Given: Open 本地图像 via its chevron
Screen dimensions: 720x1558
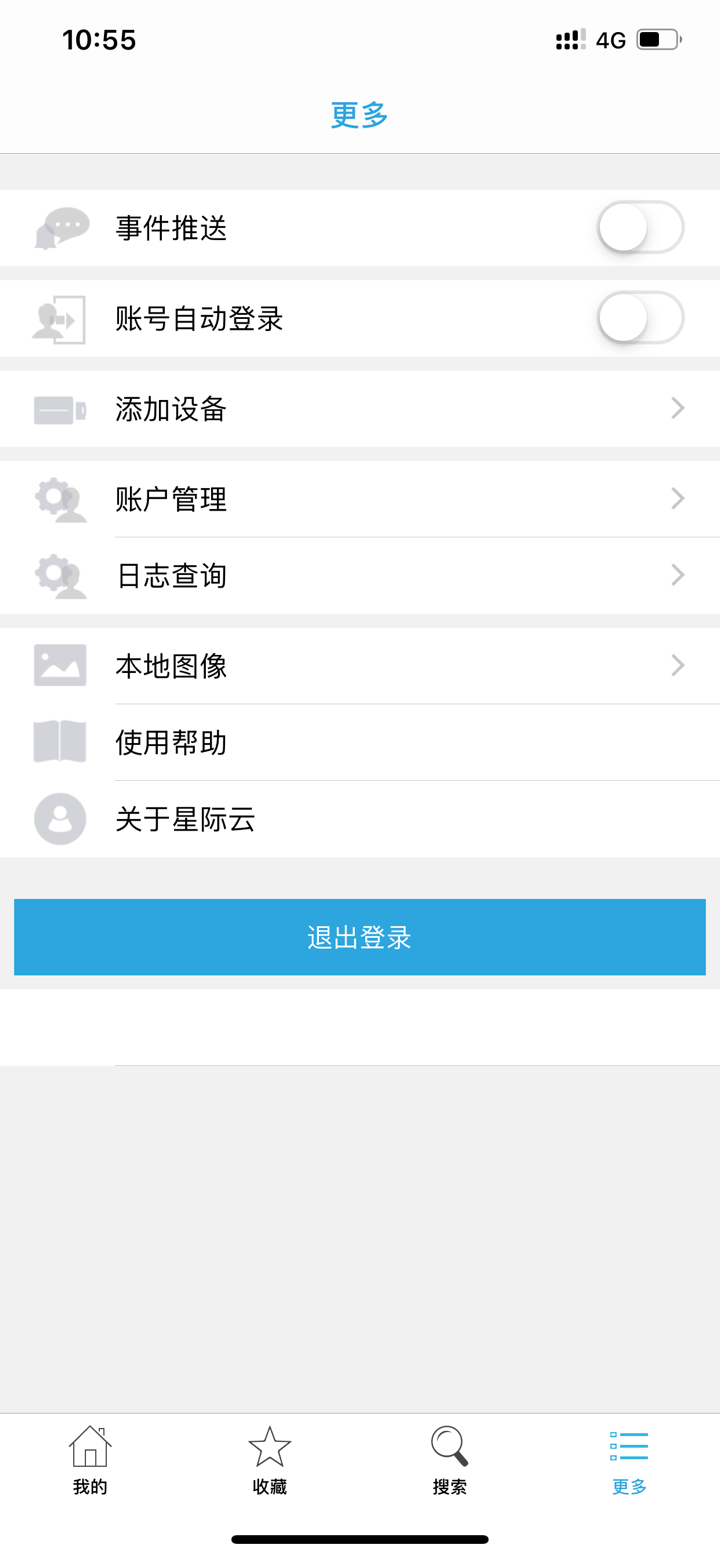Looking at the screenshot, I should (x=677, y=665).
